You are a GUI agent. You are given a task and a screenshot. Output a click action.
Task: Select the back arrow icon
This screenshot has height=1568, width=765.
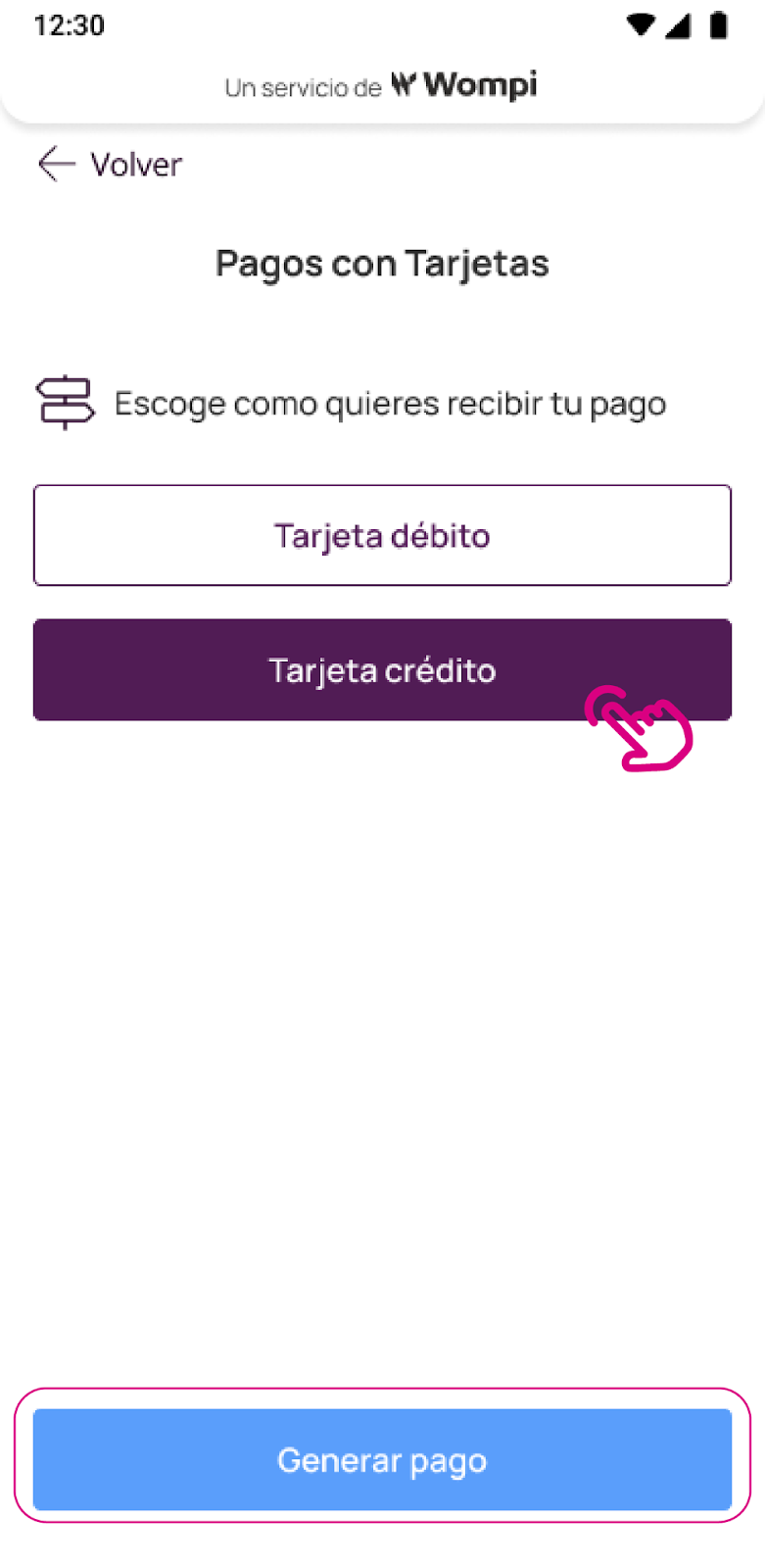point(55,164)
